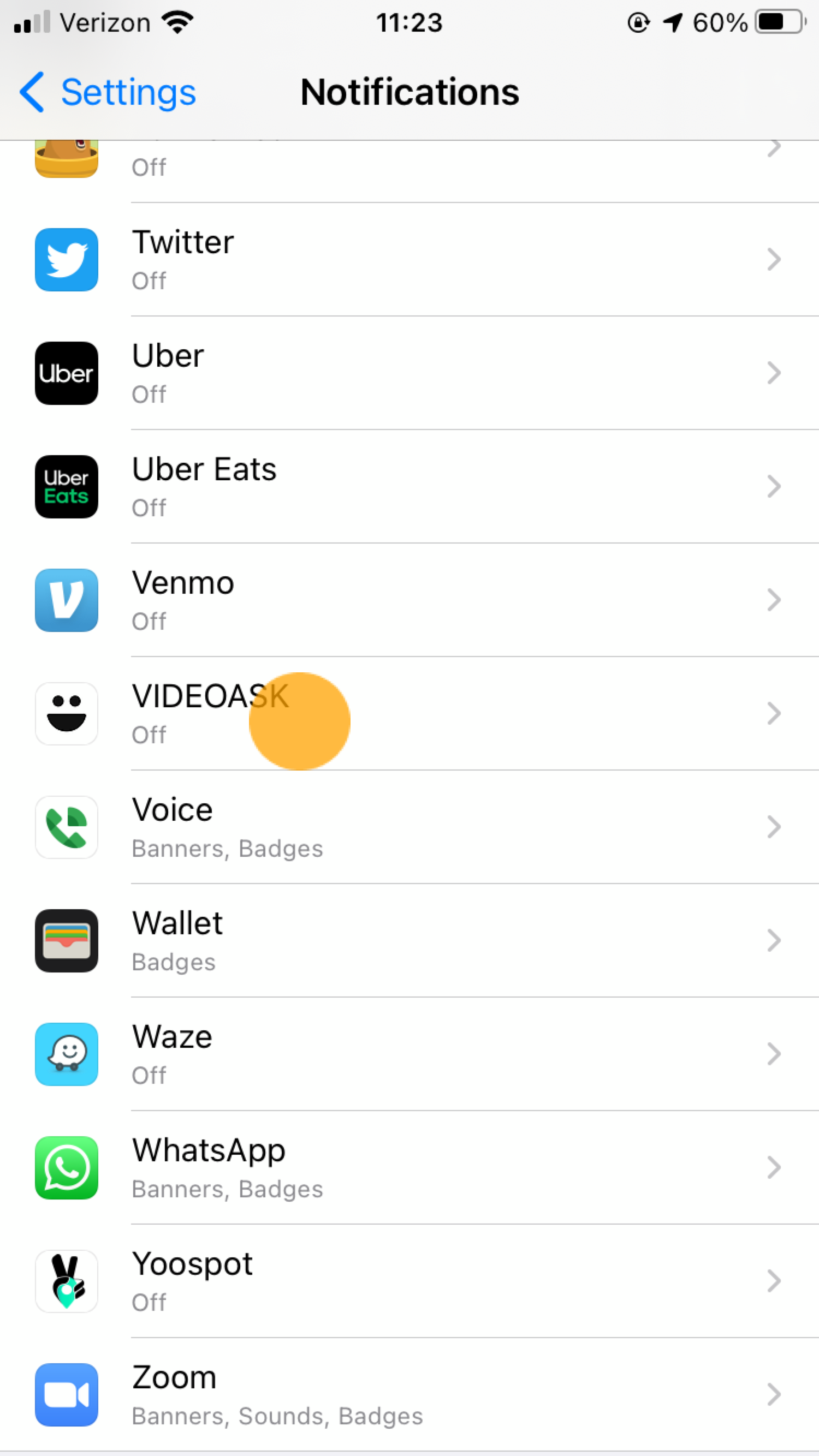Select the Uber Eats row
819x1456 pixels.
point(410,487)
